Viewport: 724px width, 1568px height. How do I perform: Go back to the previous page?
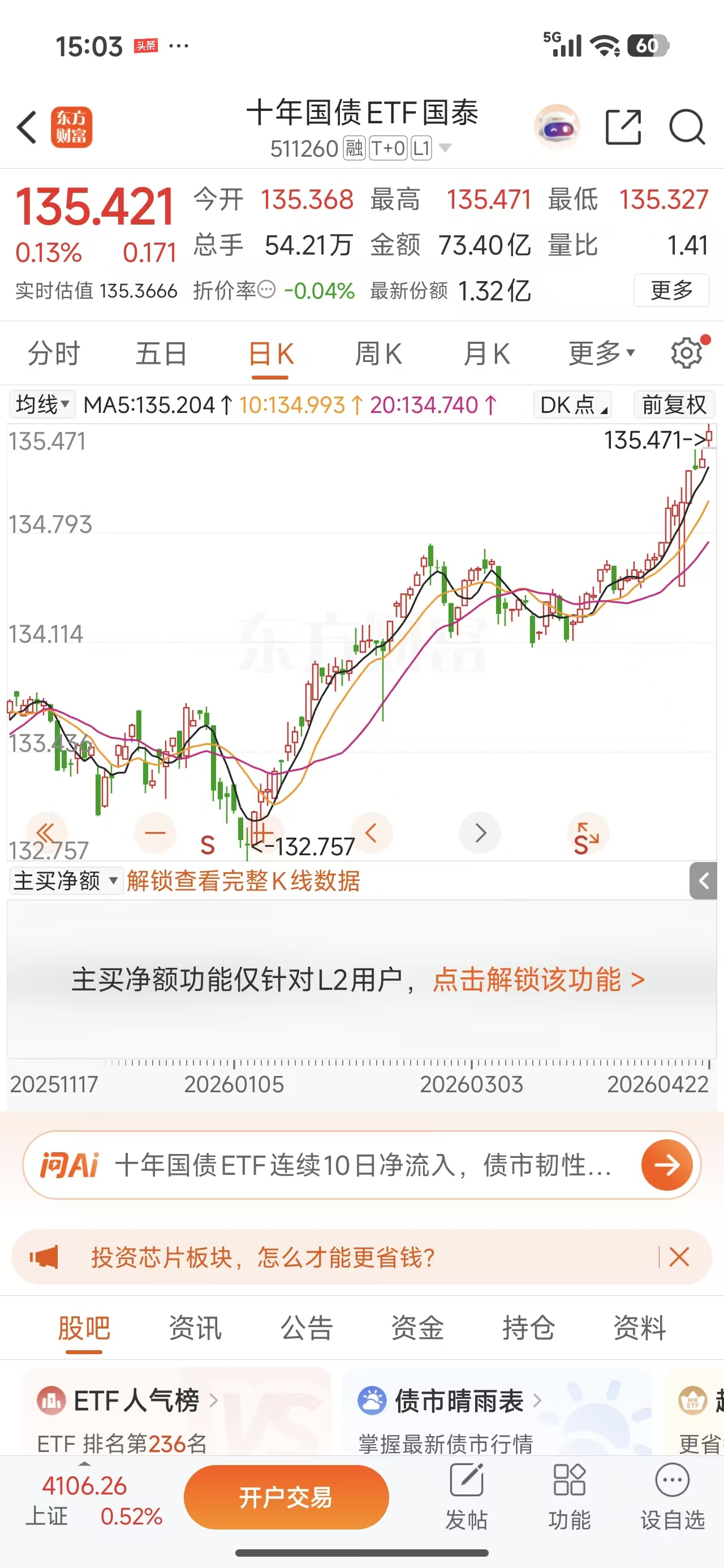(x=27, y=127)
